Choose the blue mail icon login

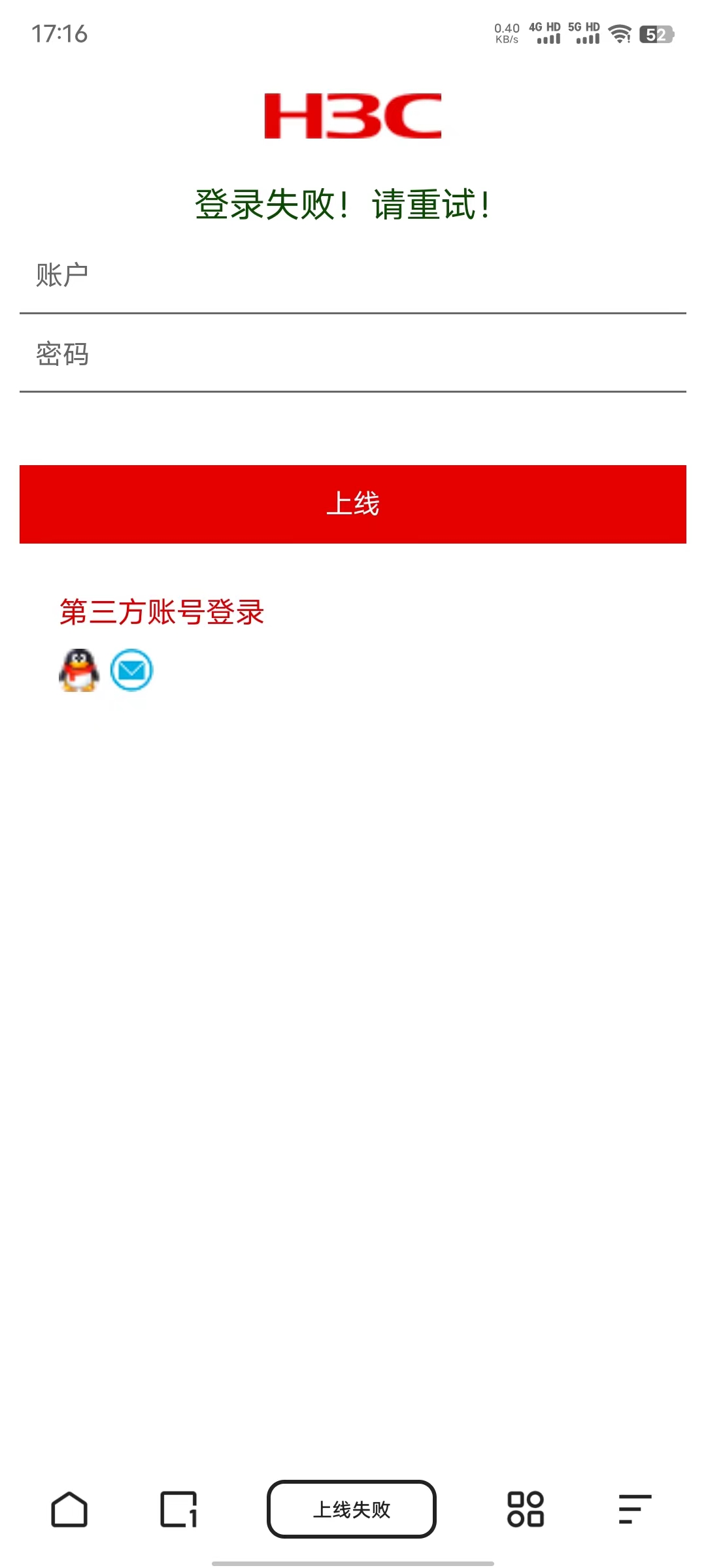[x=131, y=670]
